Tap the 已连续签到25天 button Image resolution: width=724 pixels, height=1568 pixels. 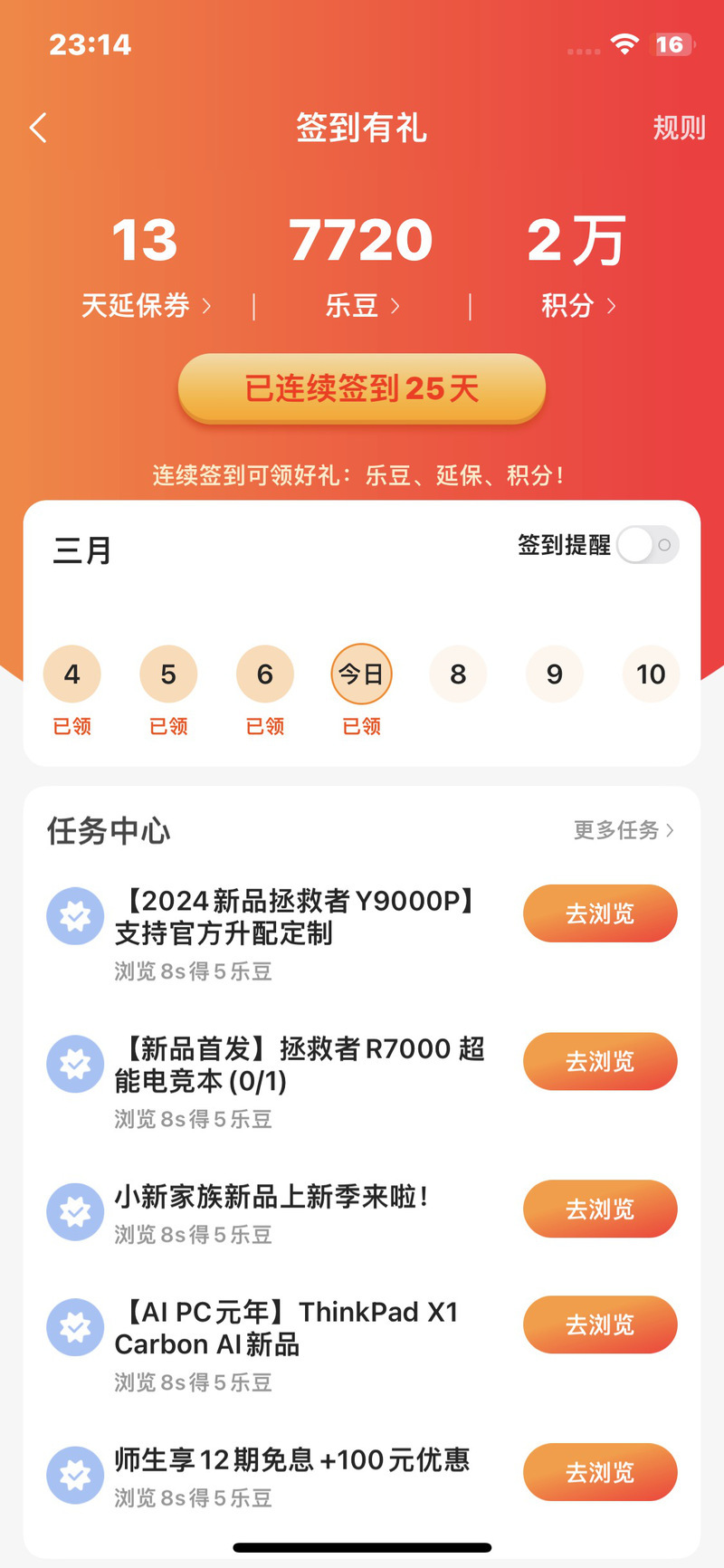(x=362, y=388)
